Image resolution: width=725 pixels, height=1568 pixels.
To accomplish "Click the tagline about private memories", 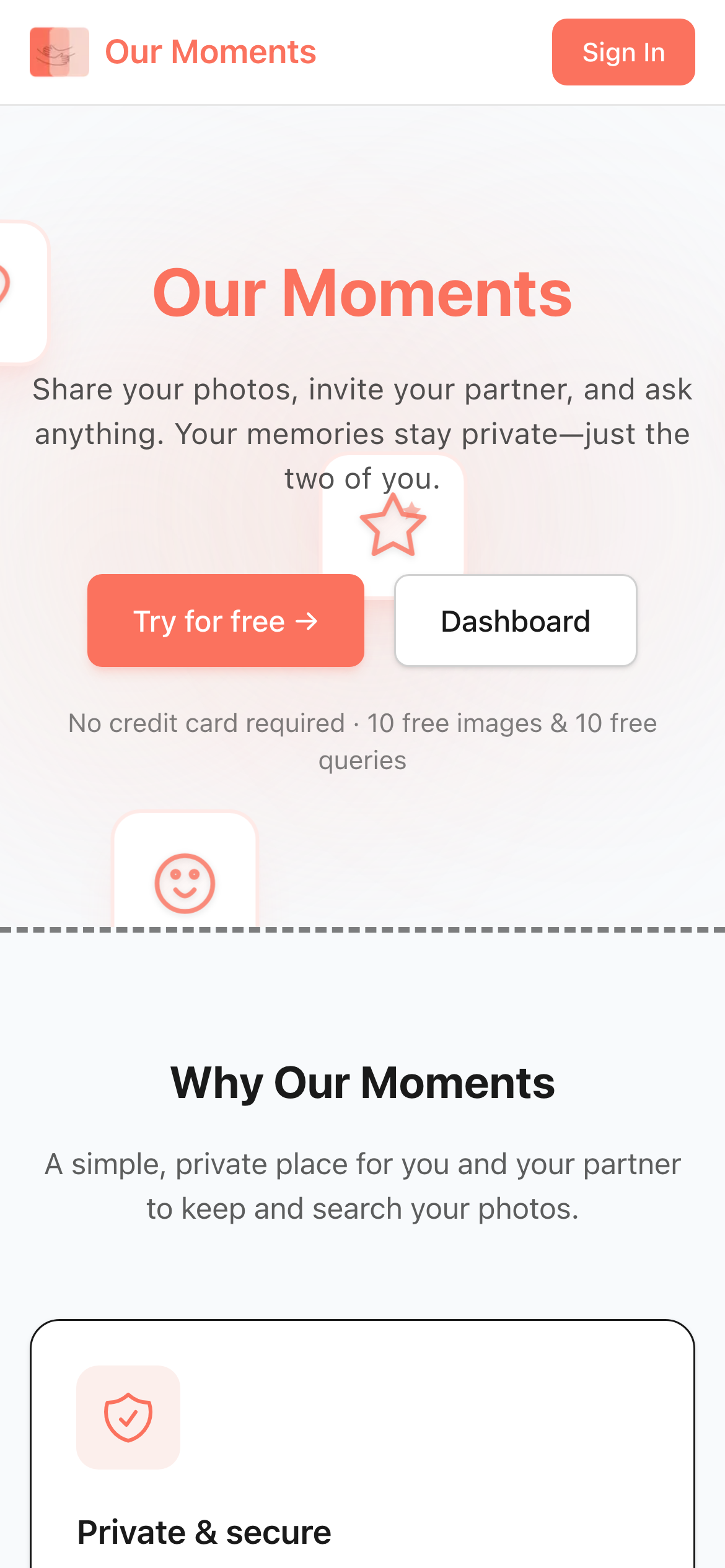I will coord(362,433).
